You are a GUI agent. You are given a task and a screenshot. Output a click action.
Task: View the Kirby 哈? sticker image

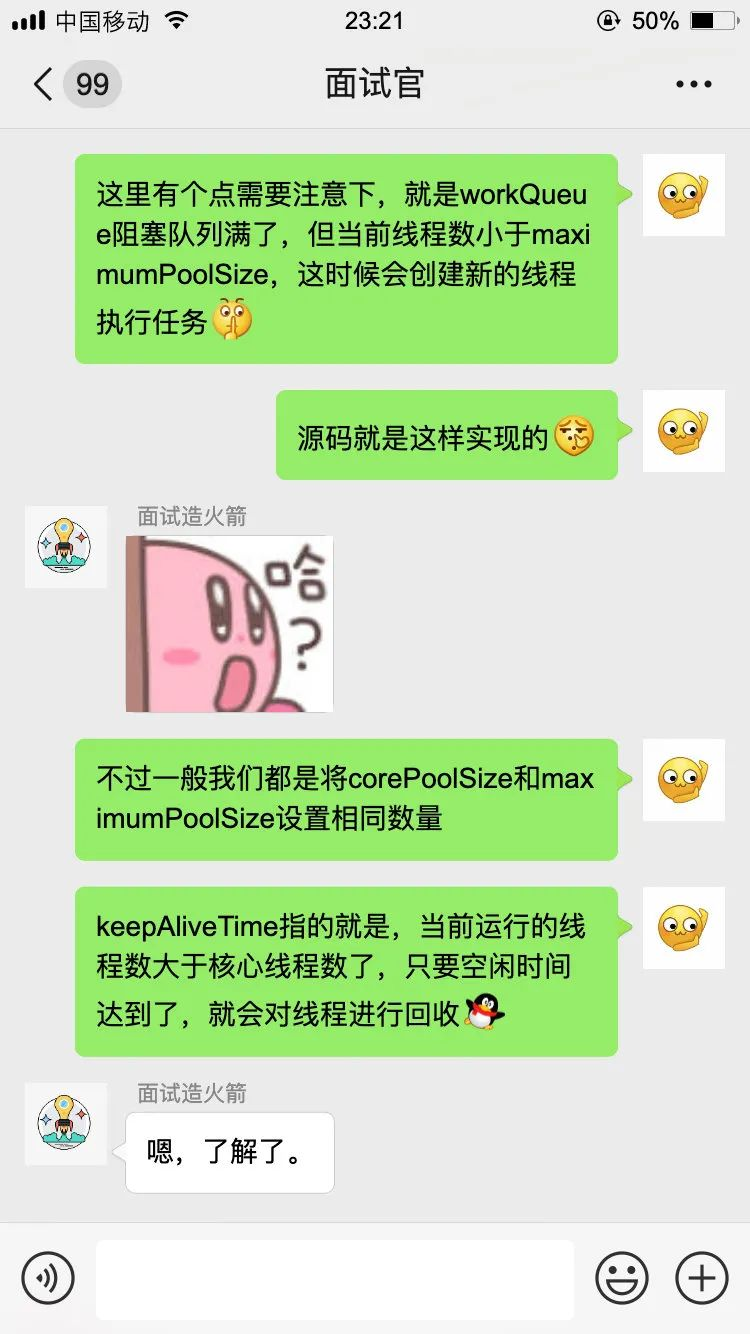pyautogui.click(x=229, y=624)
